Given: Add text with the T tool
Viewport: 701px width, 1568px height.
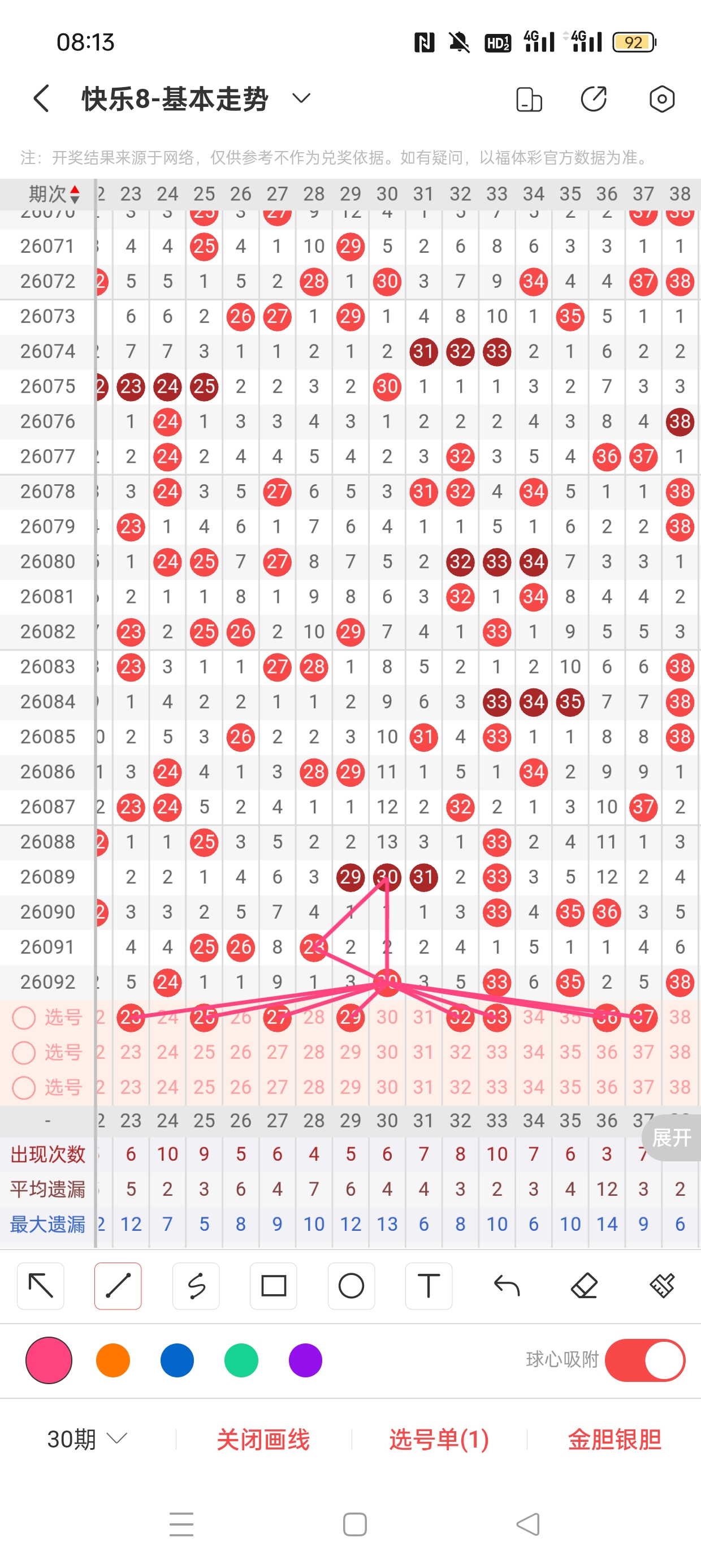Looking at the screenshot, I should coord(429,1286).
